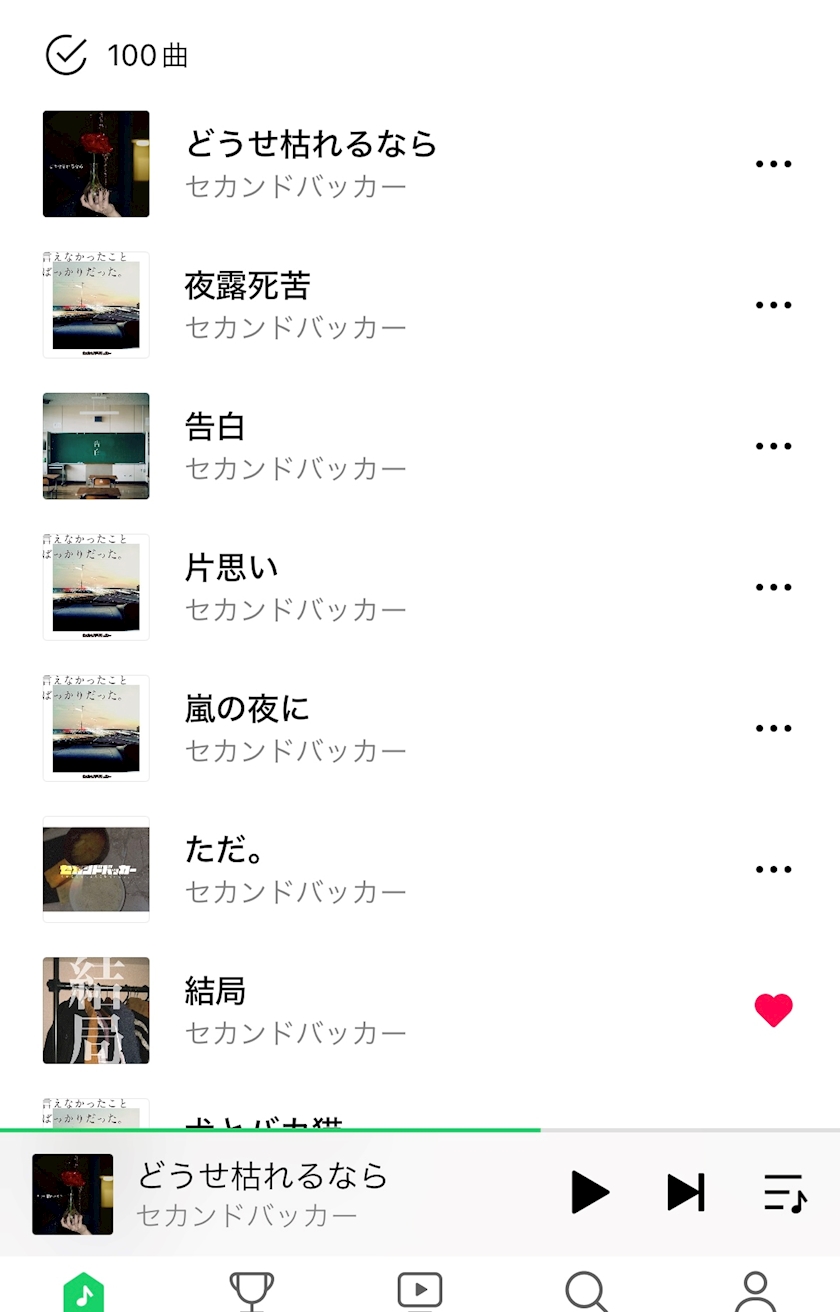Switch to the search tab
Screen dimensions: 840x1312
587,1291
